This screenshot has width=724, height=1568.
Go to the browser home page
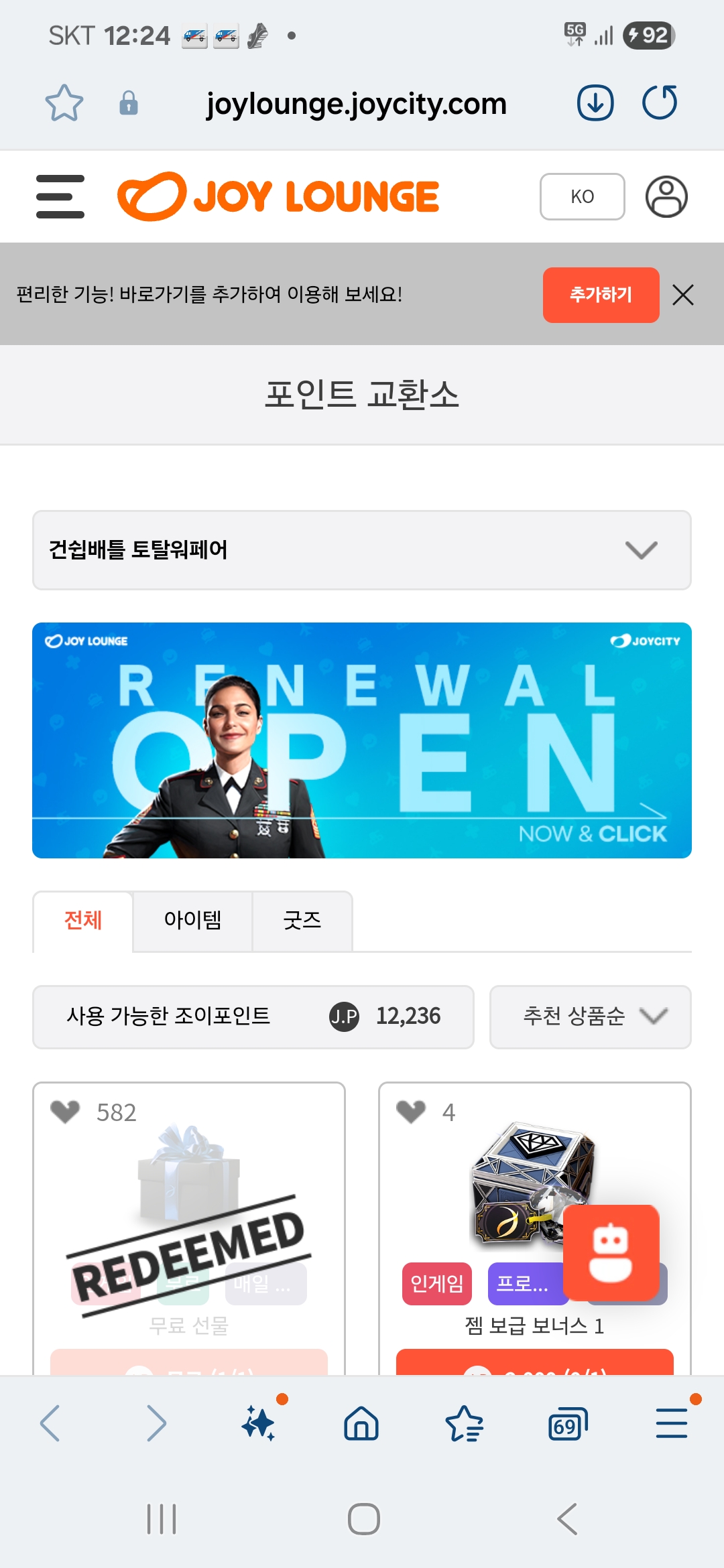[361, 1424]
